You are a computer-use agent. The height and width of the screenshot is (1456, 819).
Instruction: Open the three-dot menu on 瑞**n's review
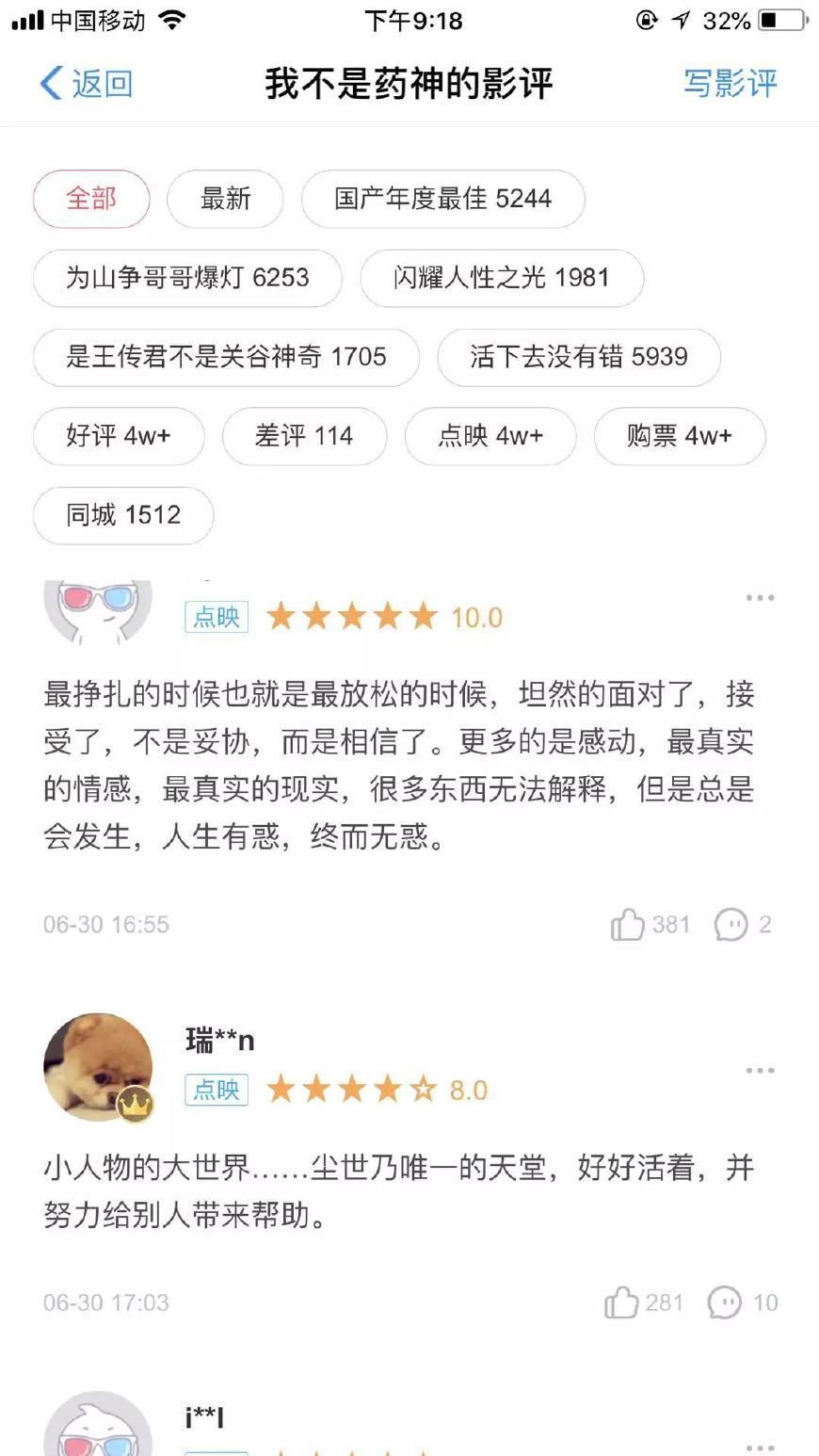point(759,1070)
